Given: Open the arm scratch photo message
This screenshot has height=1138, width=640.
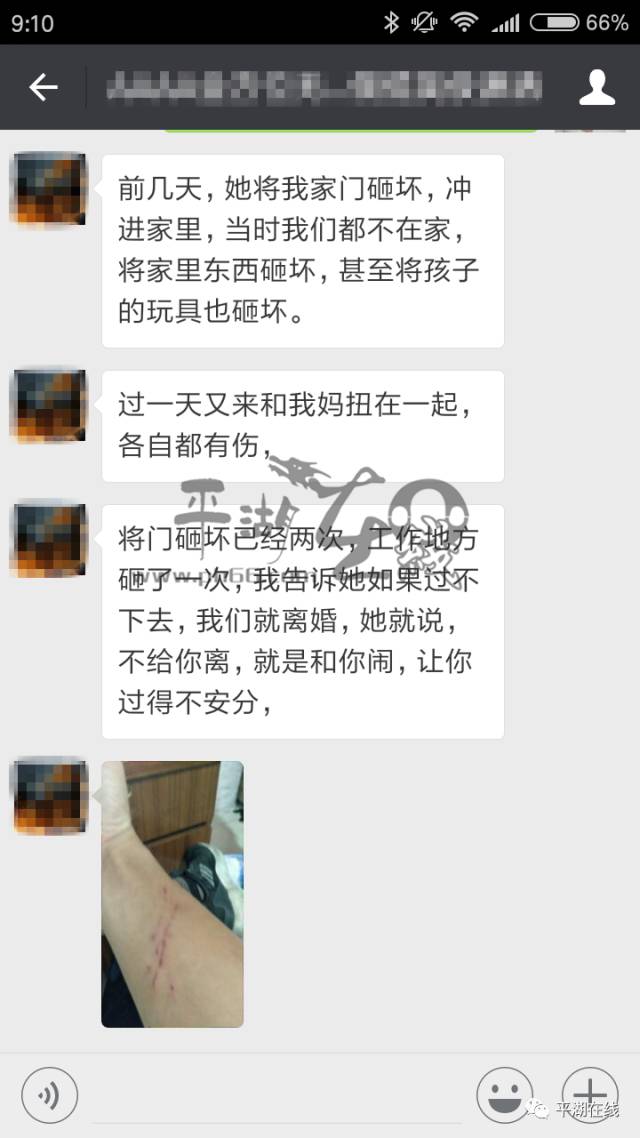Looking at the screenshot, I should pos(173,893).
